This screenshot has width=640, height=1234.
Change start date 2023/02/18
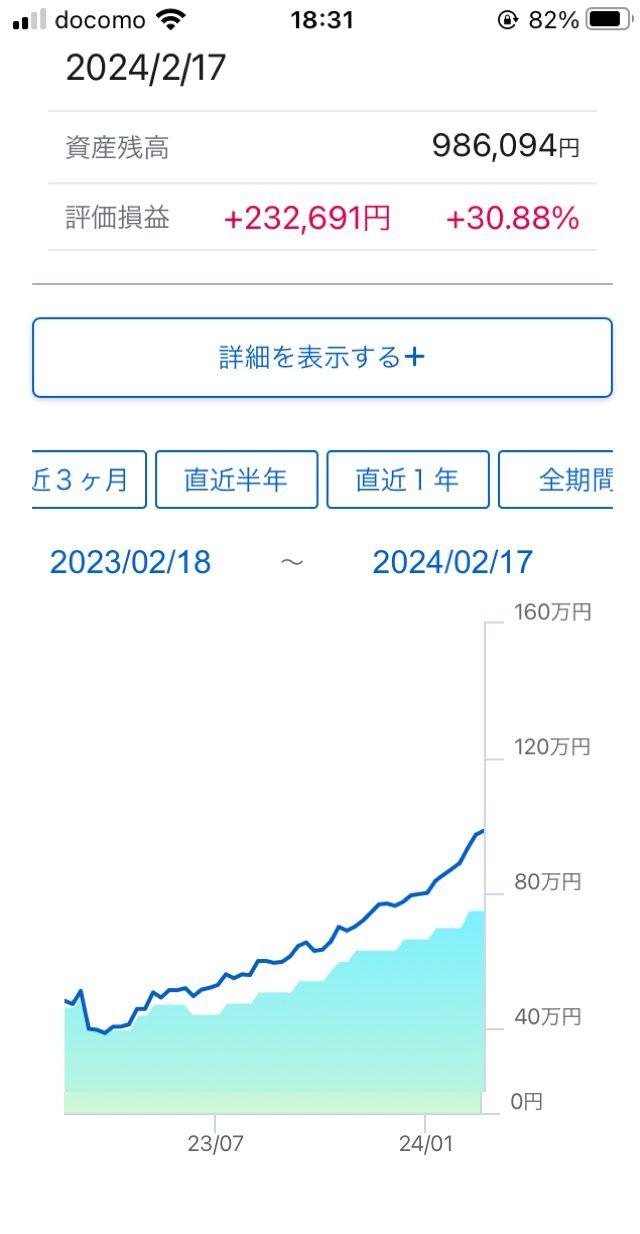(131, 562)
